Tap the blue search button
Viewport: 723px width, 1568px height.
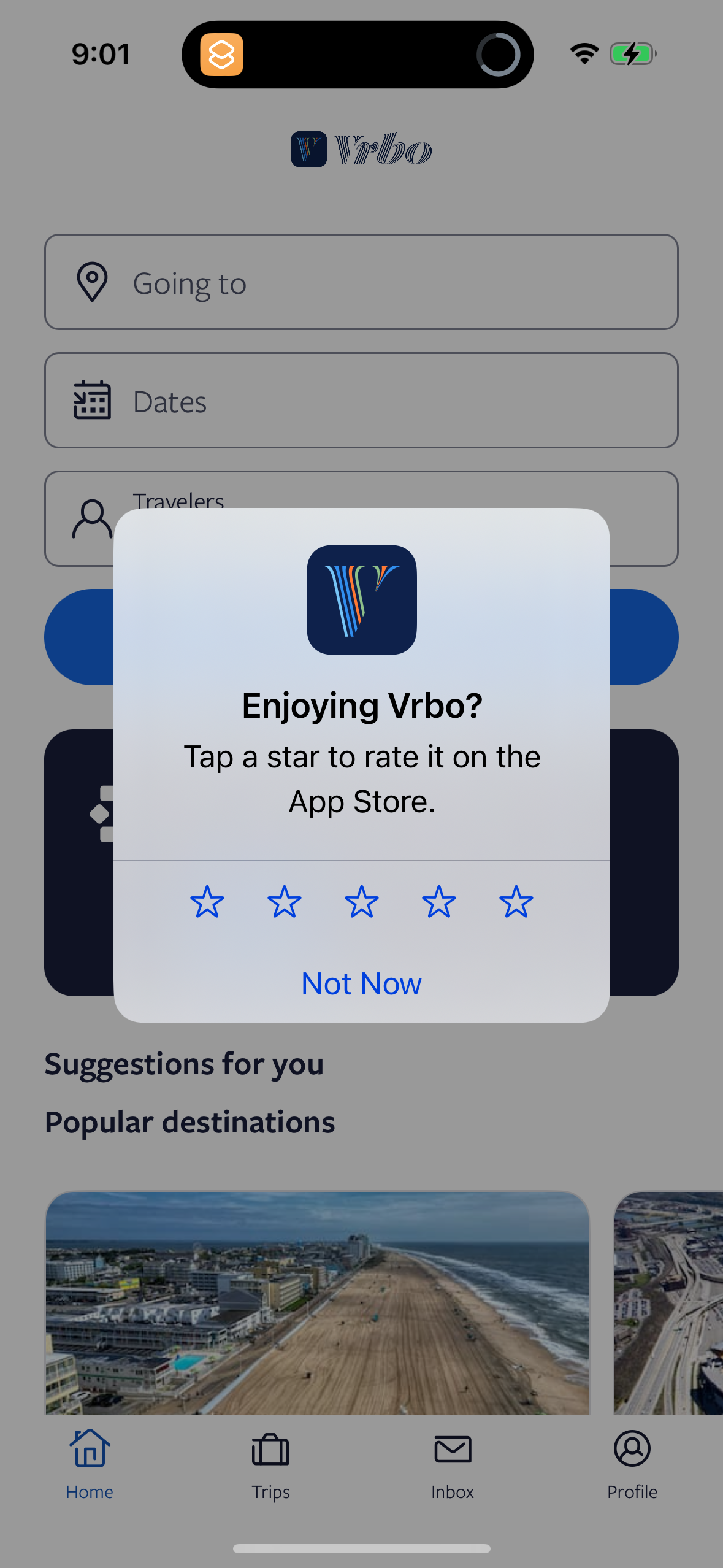click(361, 636)
